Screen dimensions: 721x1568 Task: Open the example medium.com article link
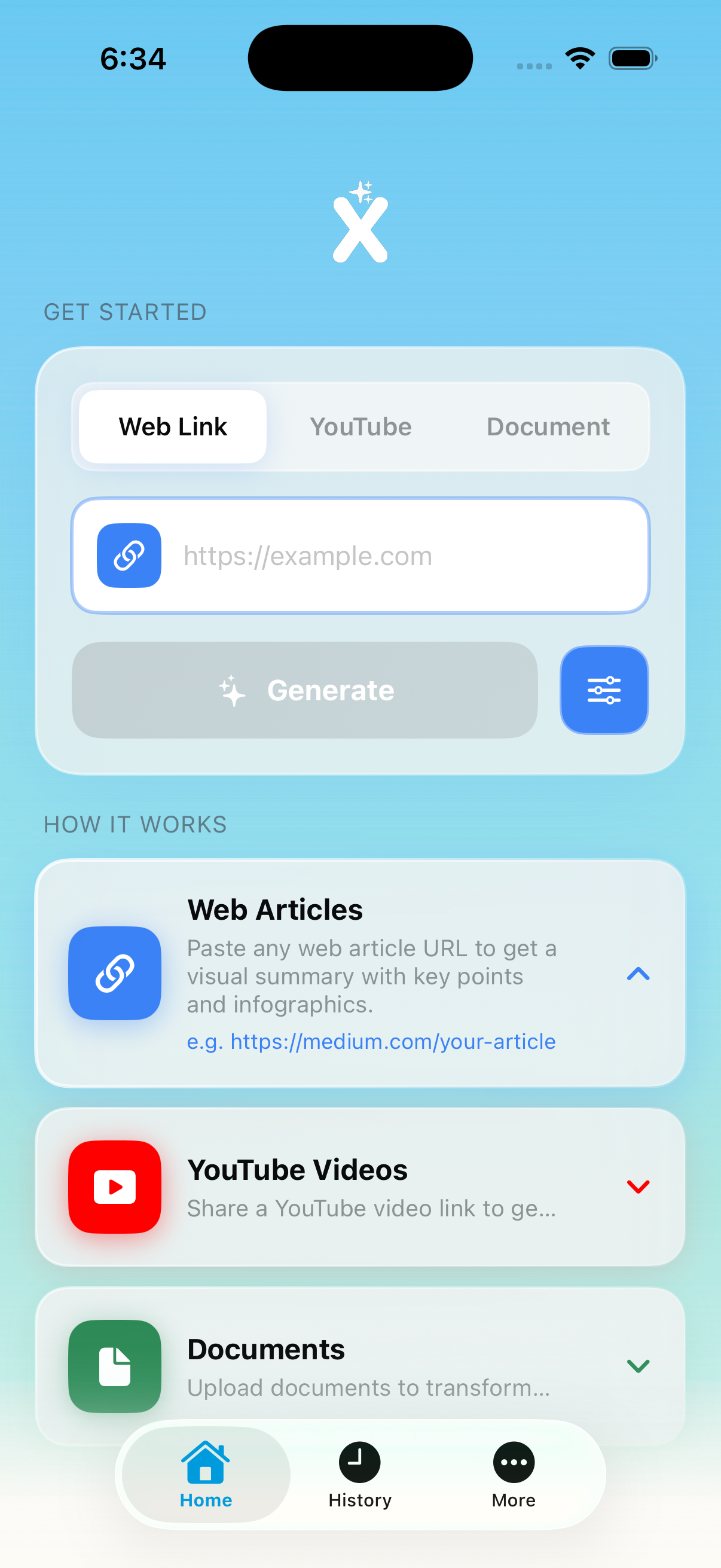tap(371, 1042)
